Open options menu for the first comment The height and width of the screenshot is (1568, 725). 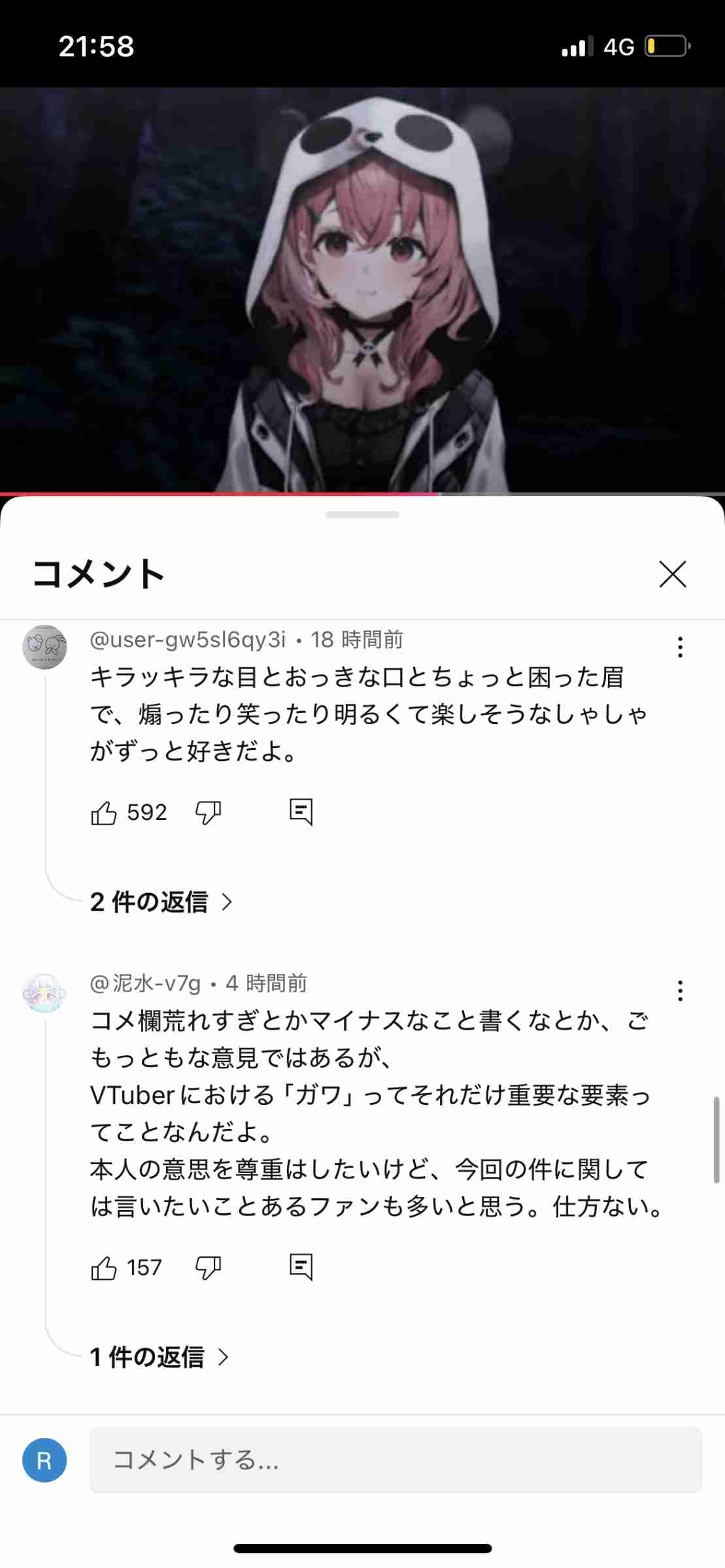pos(680,647)
